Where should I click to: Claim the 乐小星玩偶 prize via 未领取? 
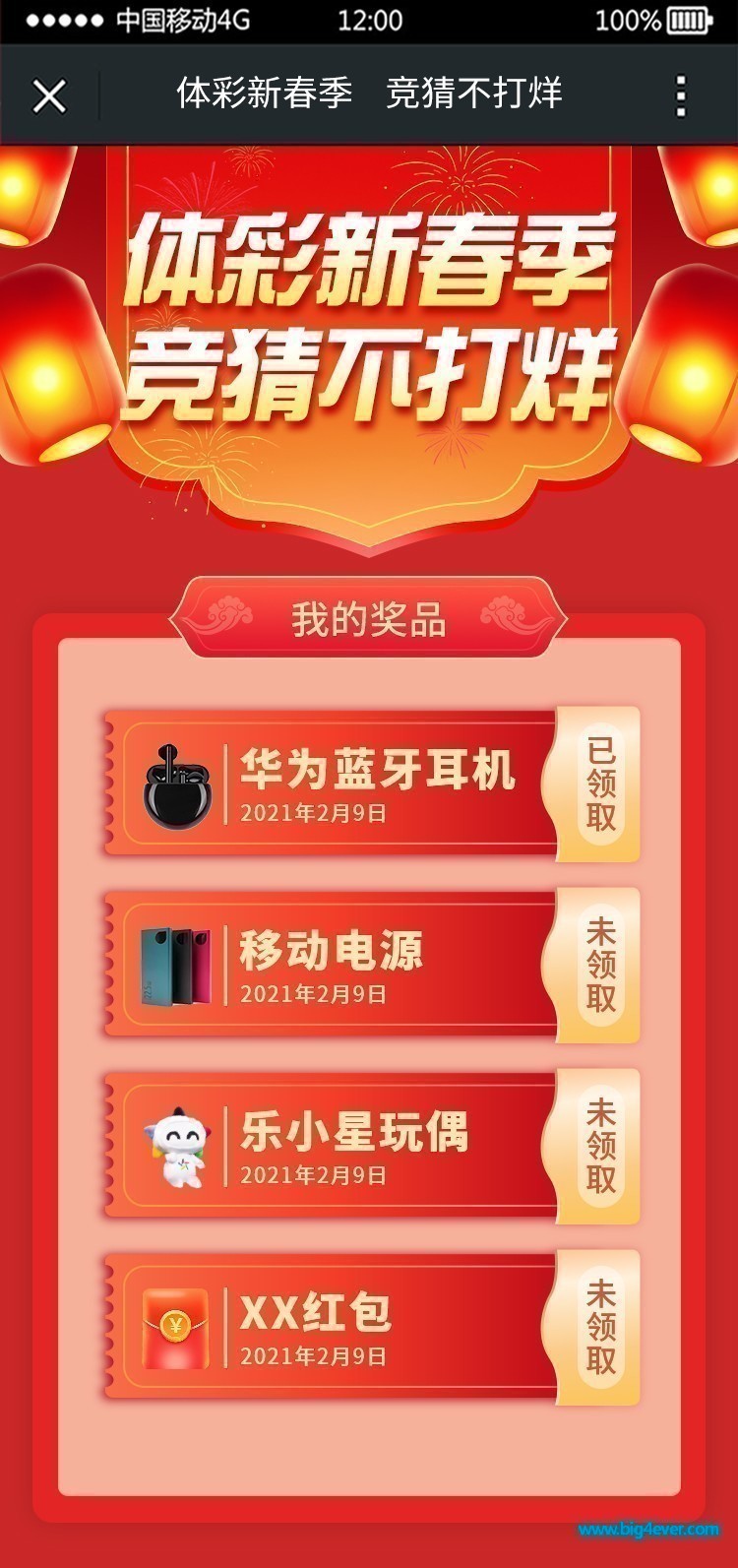pos(600,1146)
